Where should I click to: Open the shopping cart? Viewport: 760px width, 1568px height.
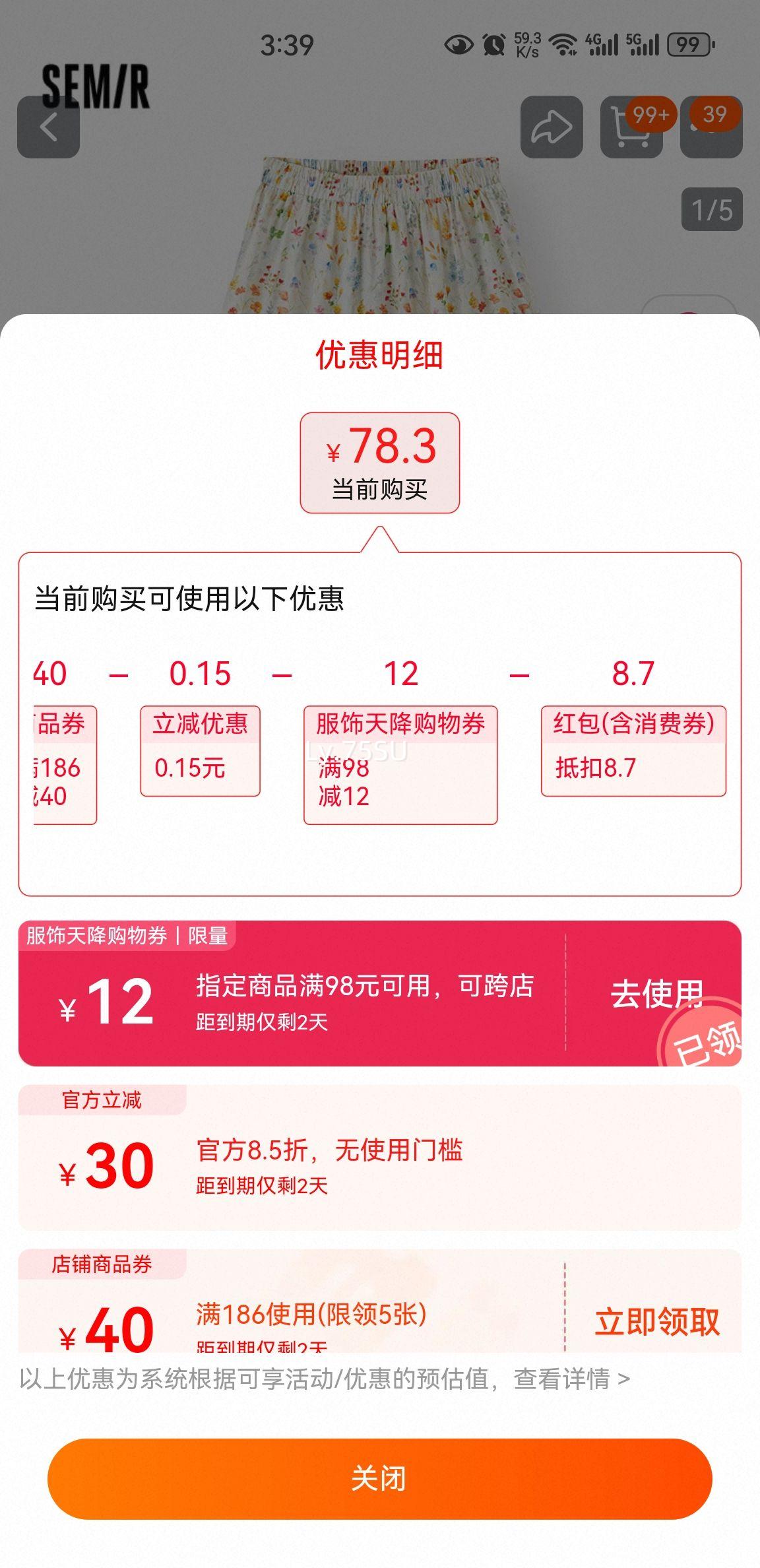click(x=630, y=127)
